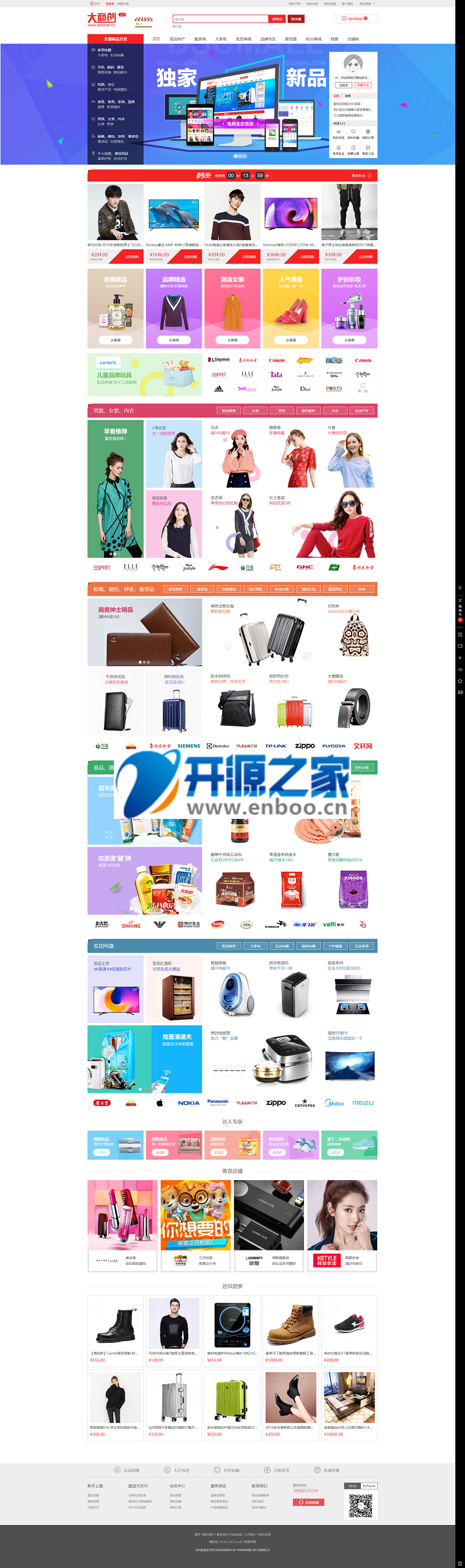Open the carter's 儿童品牌玩具 banner
The width and height of the screenshot is (465, 1568).
pos(144,375)
